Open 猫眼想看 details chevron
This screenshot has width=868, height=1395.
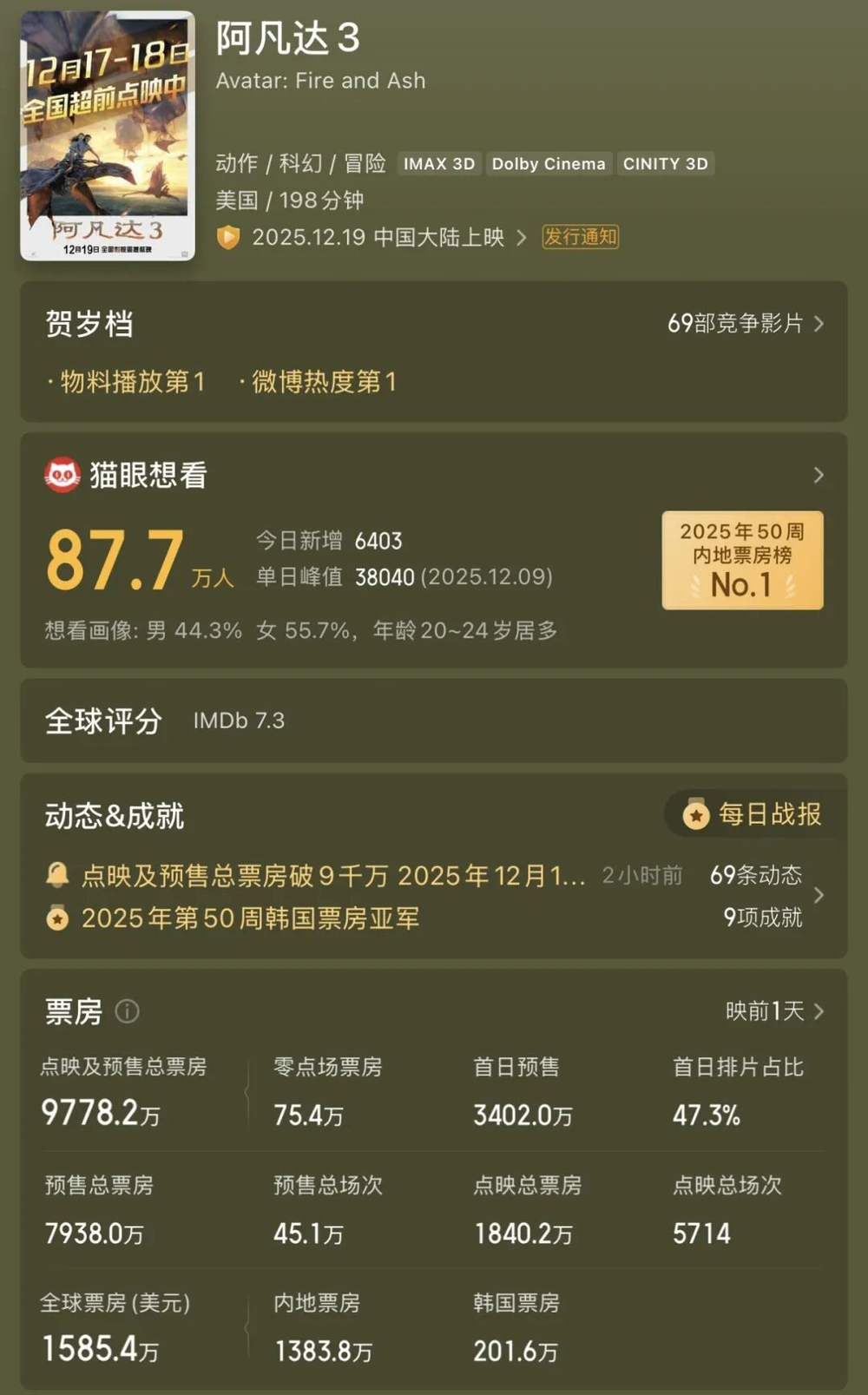point(818,475)
